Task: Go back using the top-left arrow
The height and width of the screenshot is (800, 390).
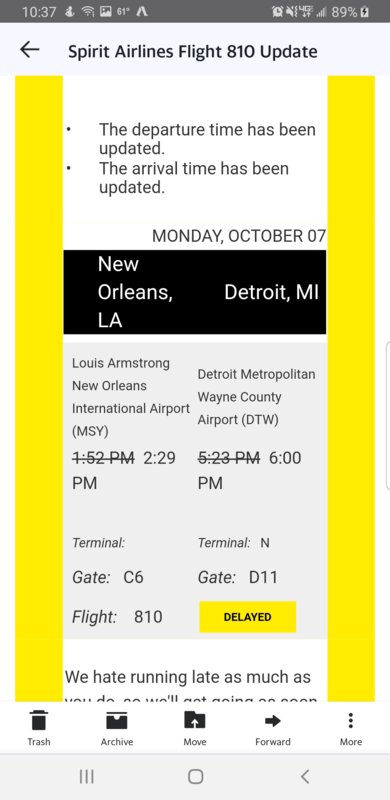Action: (30, 49)
